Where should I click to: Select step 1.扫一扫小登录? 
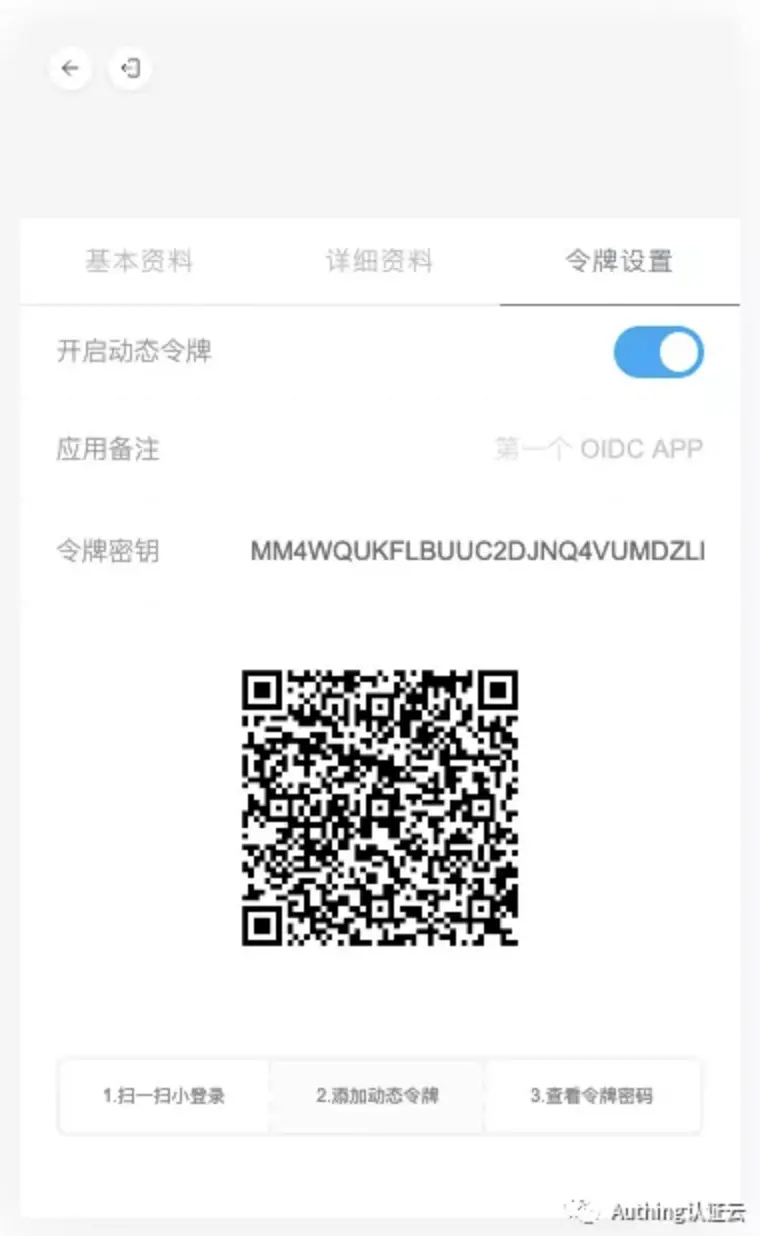pyautogui.click(x=164, y=1096)
